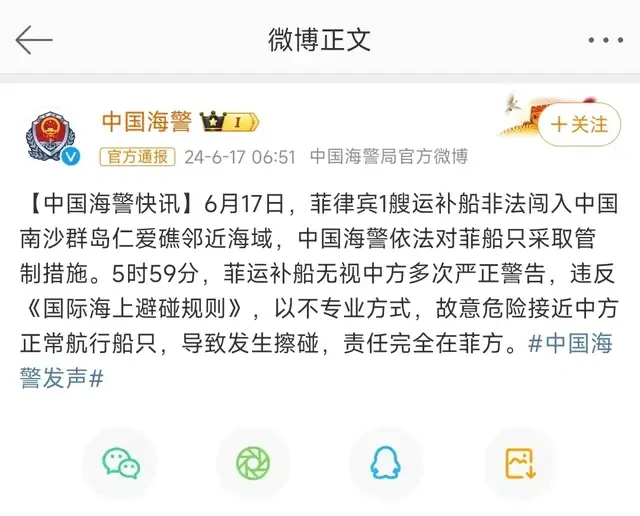Save the post as an image

point(520,462)
